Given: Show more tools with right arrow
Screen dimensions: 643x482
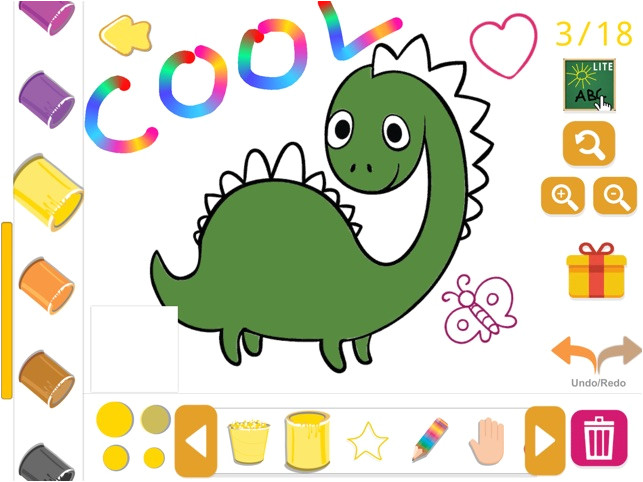Looking at the screenshot, I should tap(545, 441).
